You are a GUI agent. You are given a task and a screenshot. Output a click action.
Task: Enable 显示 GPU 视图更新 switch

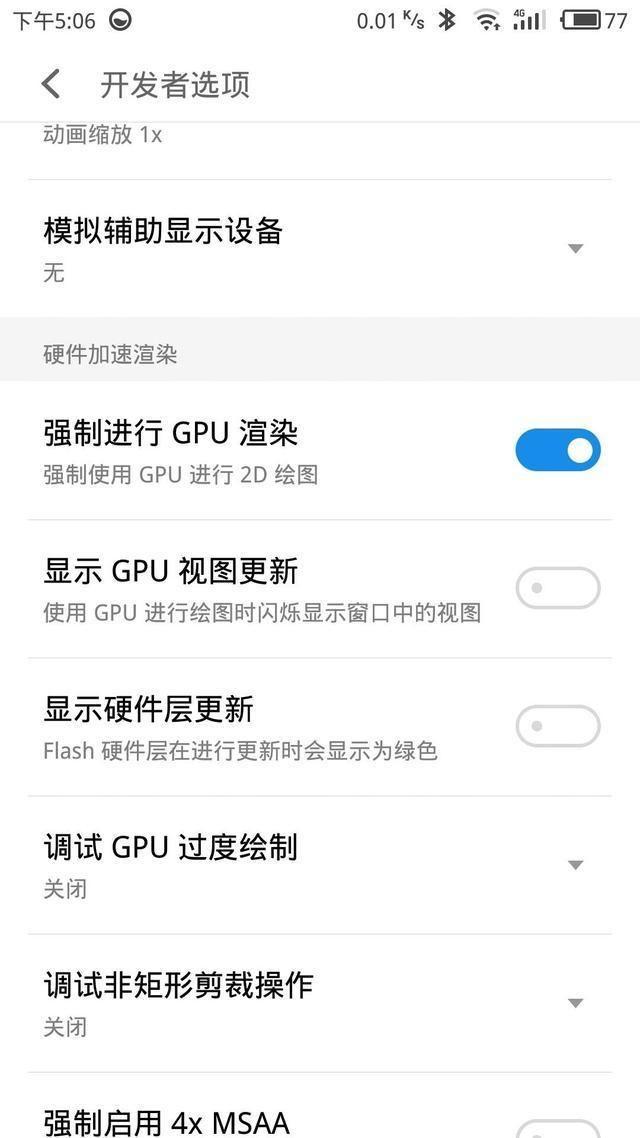click(558, 588)
